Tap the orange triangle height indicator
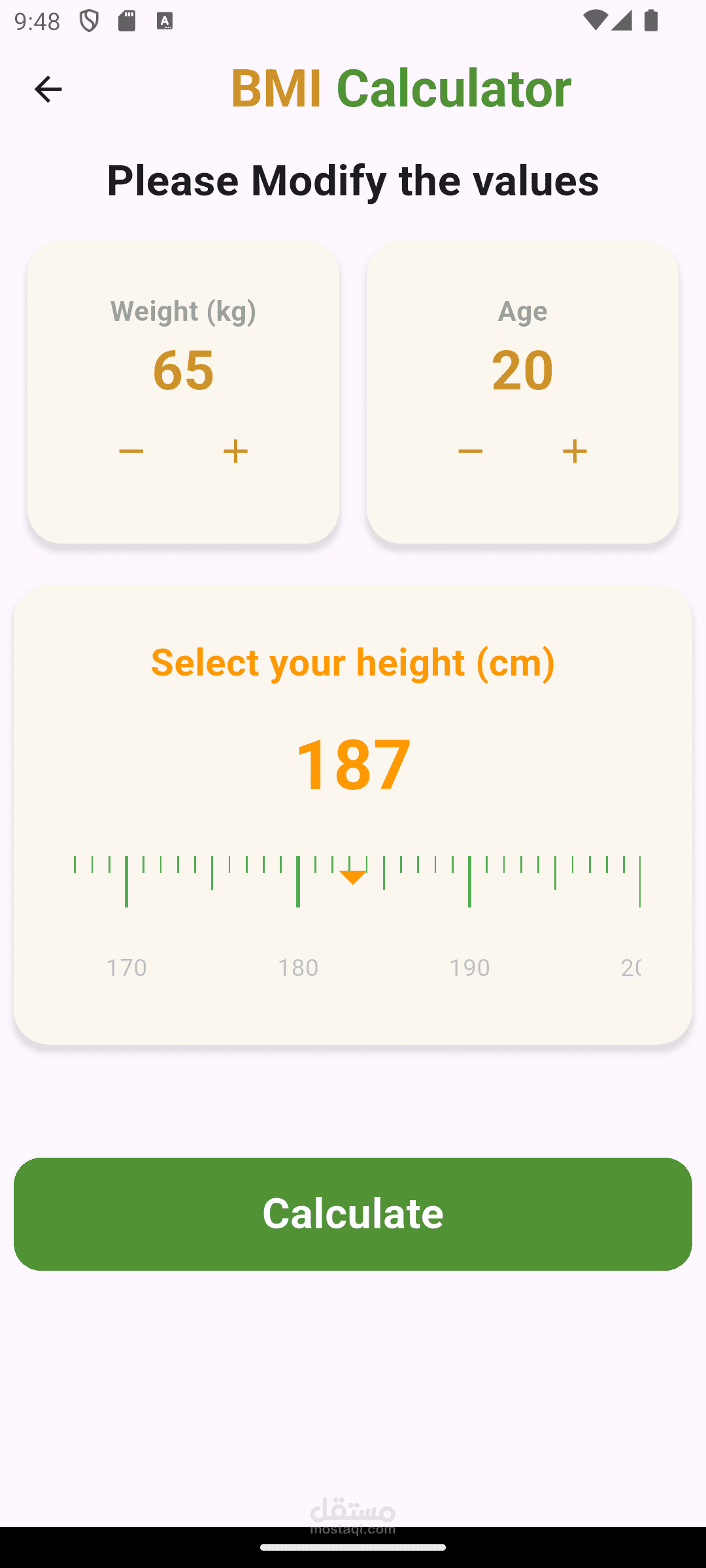Image resolution: width=706 pixels, height=1568 pixels. pyautogui.click(x=353, y=875)
